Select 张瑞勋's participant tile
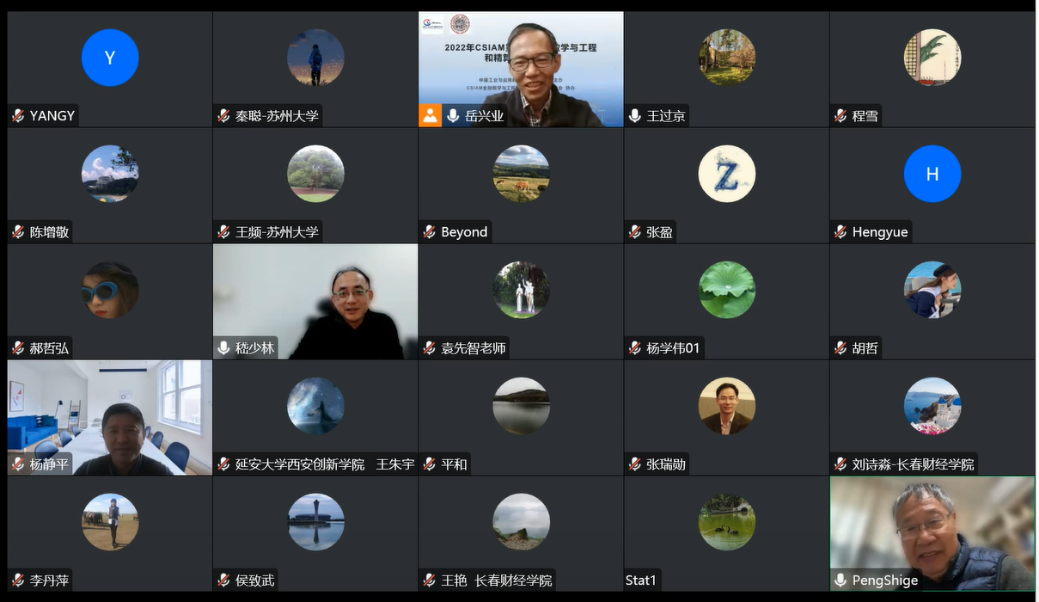 point(726,417)
